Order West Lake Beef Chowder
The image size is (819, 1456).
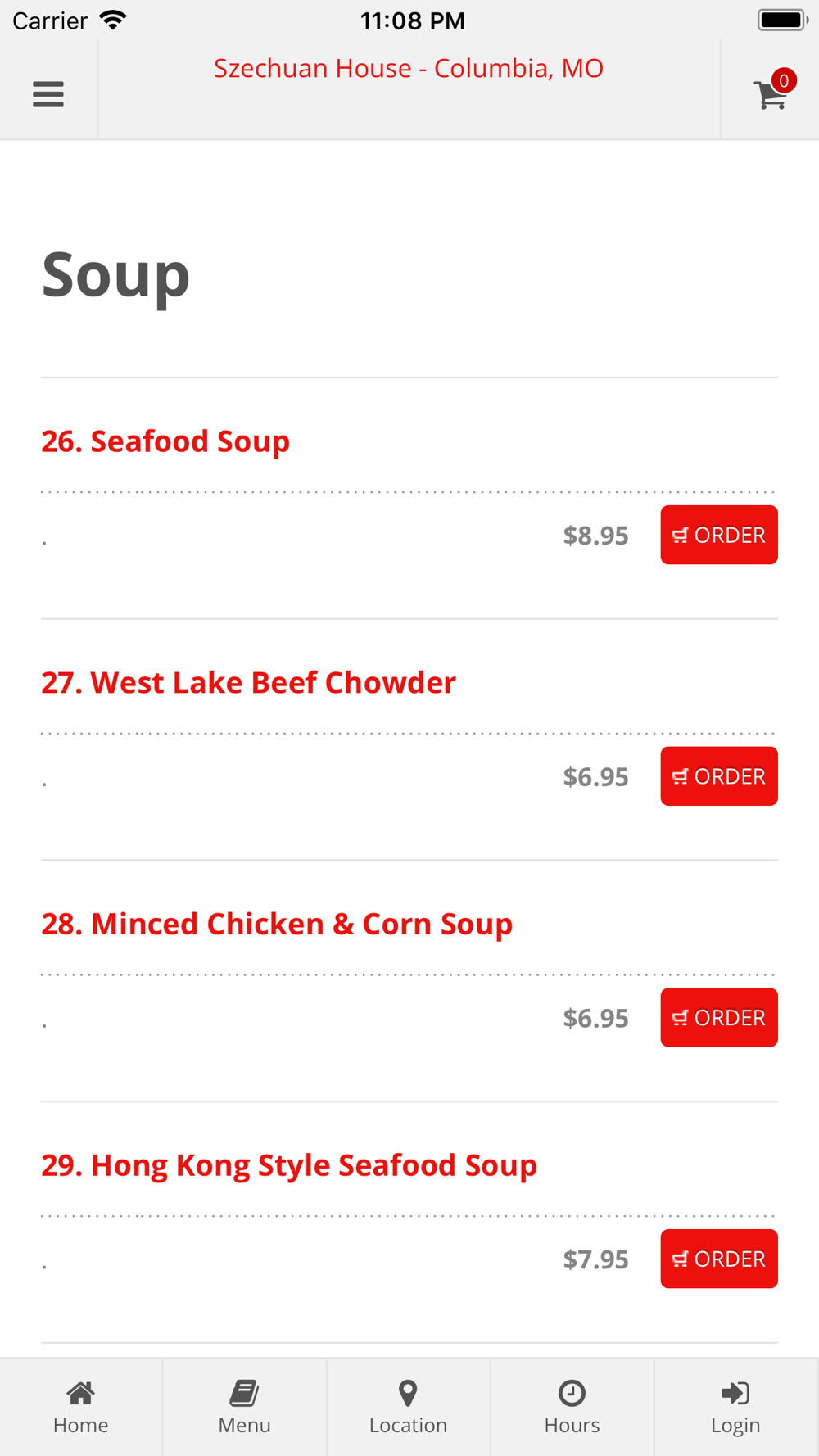(x=719, y=776)
